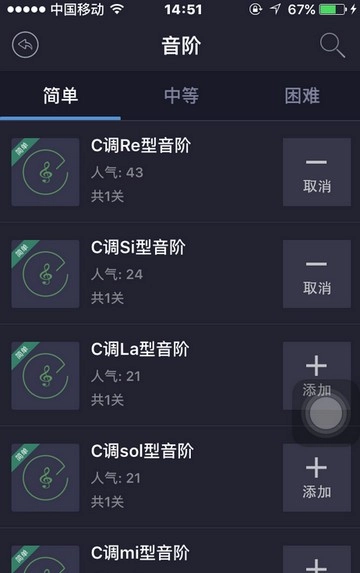
Task: Tap the AssistiveTouch floating button
Action: pyautogui.click(x=326, y=413)
